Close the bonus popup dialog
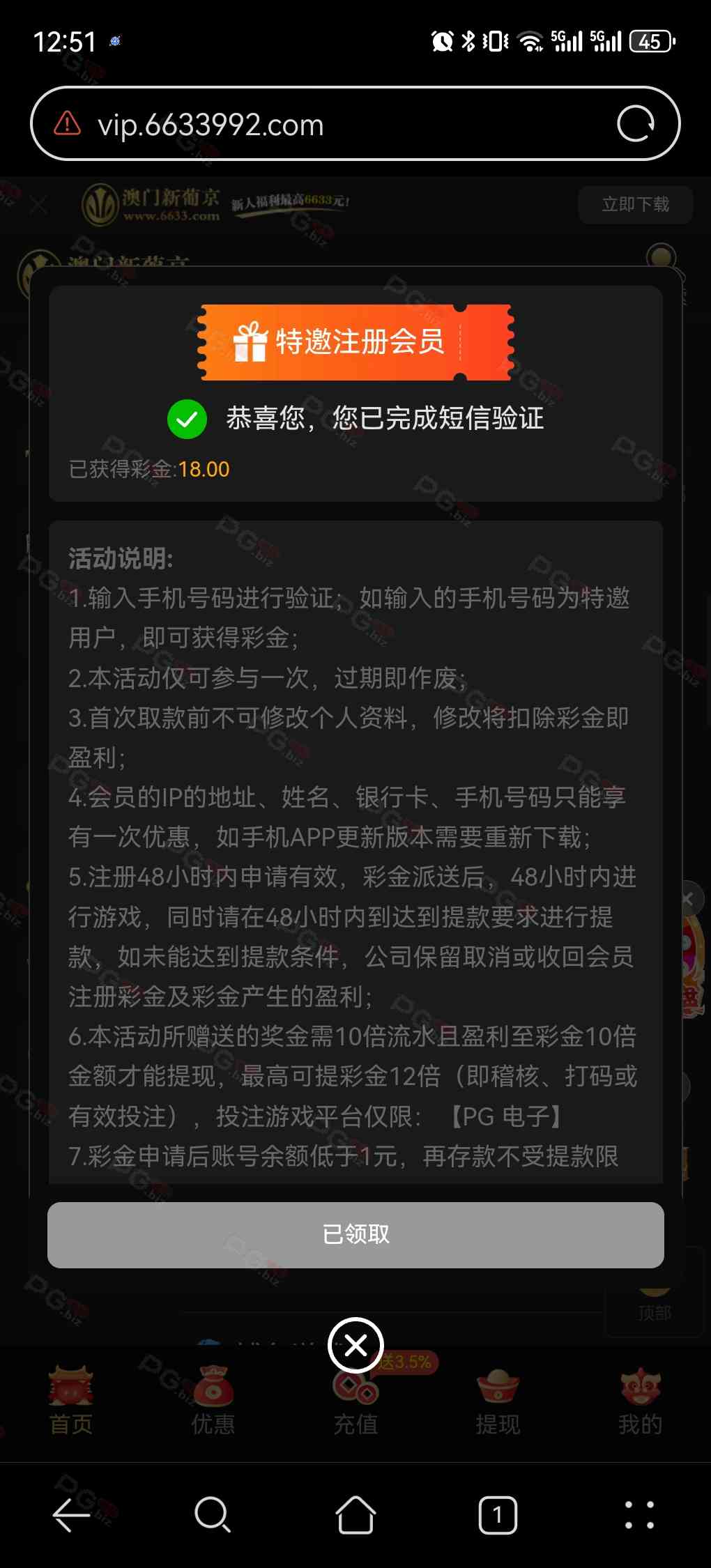The width and height of the screenshot is (711, 1568). [x=355, y=1345]
